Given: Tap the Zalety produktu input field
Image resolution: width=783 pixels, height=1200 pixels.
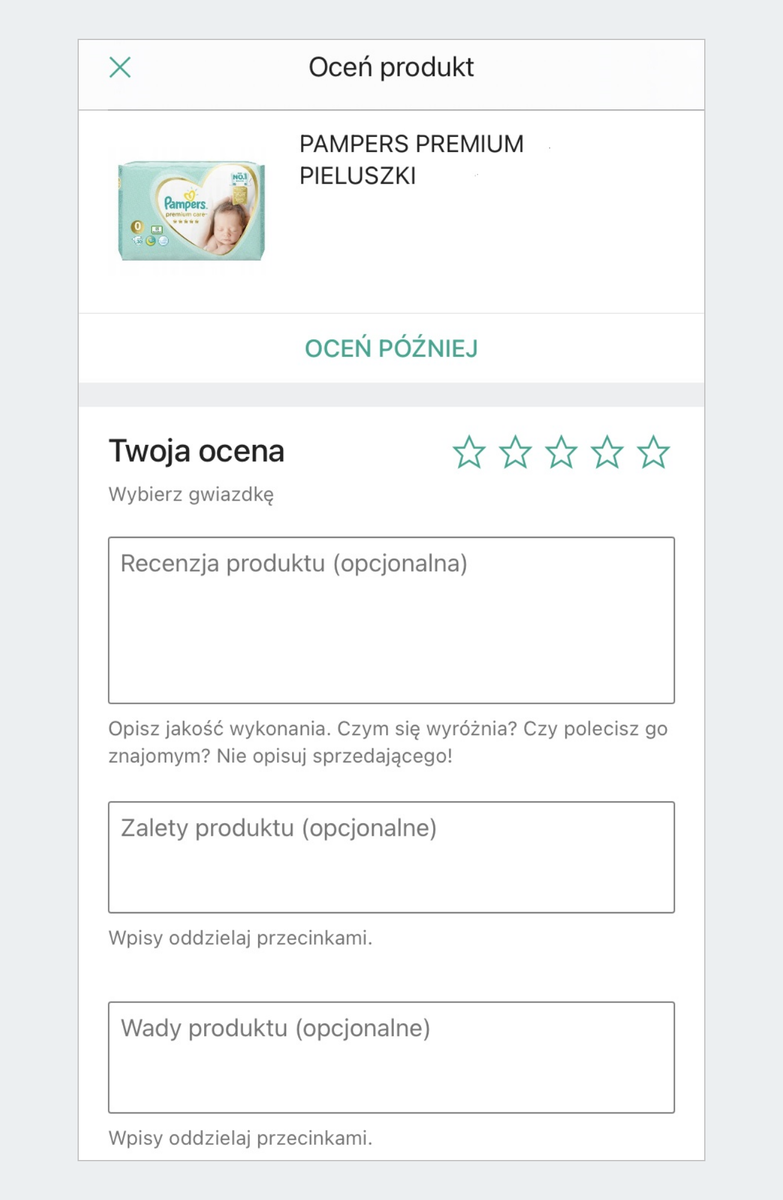Looking at the screenshot, I should (391, 857).
